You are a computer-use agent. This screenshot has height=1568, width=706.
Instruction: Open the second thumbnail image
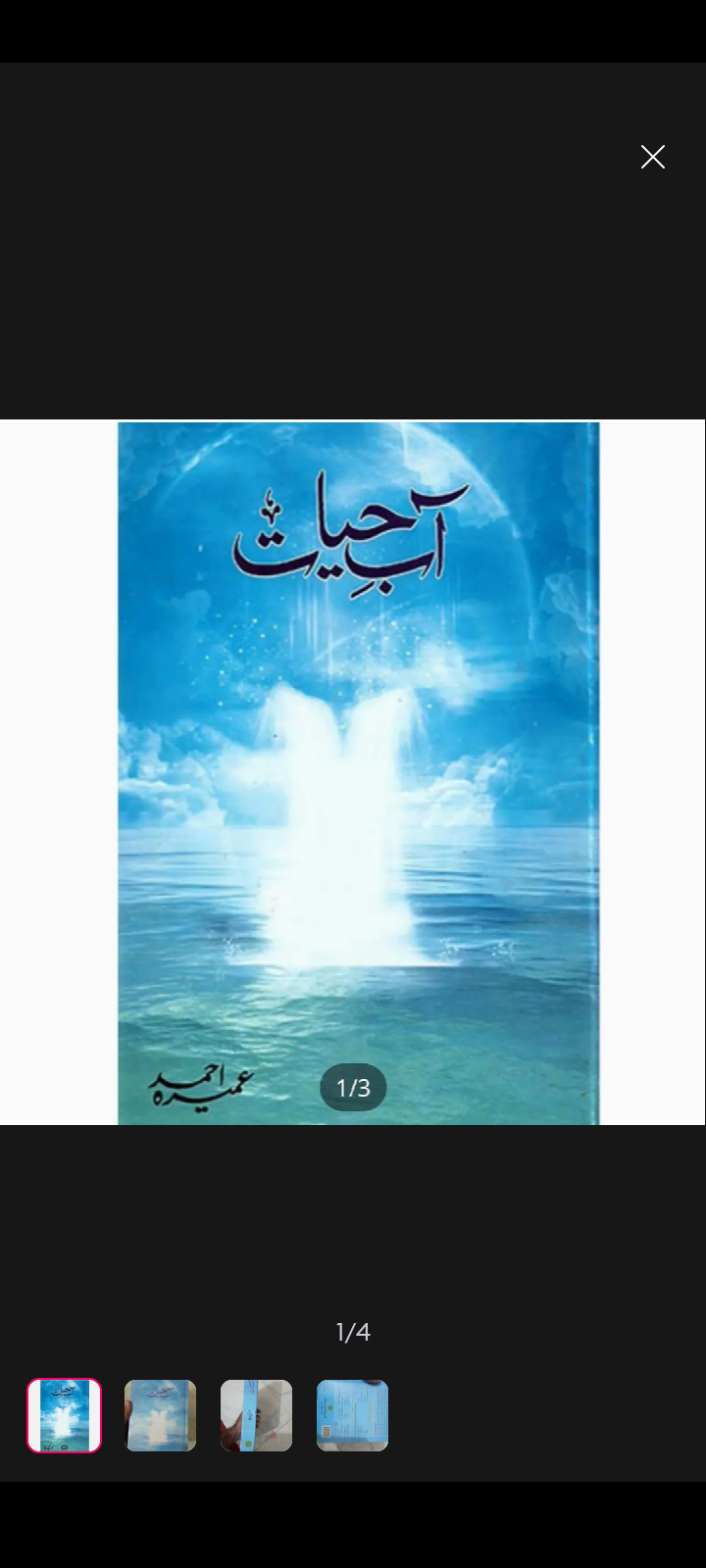160,1415
